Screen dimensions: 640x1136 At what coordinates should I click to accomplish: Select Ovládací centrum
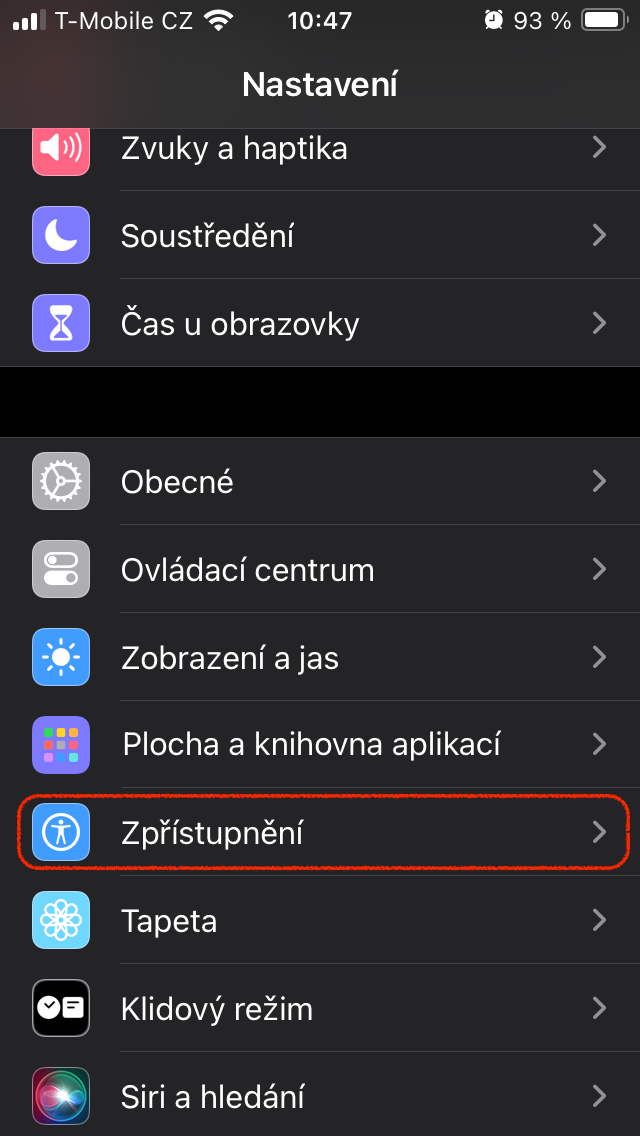tap(320, 570)
